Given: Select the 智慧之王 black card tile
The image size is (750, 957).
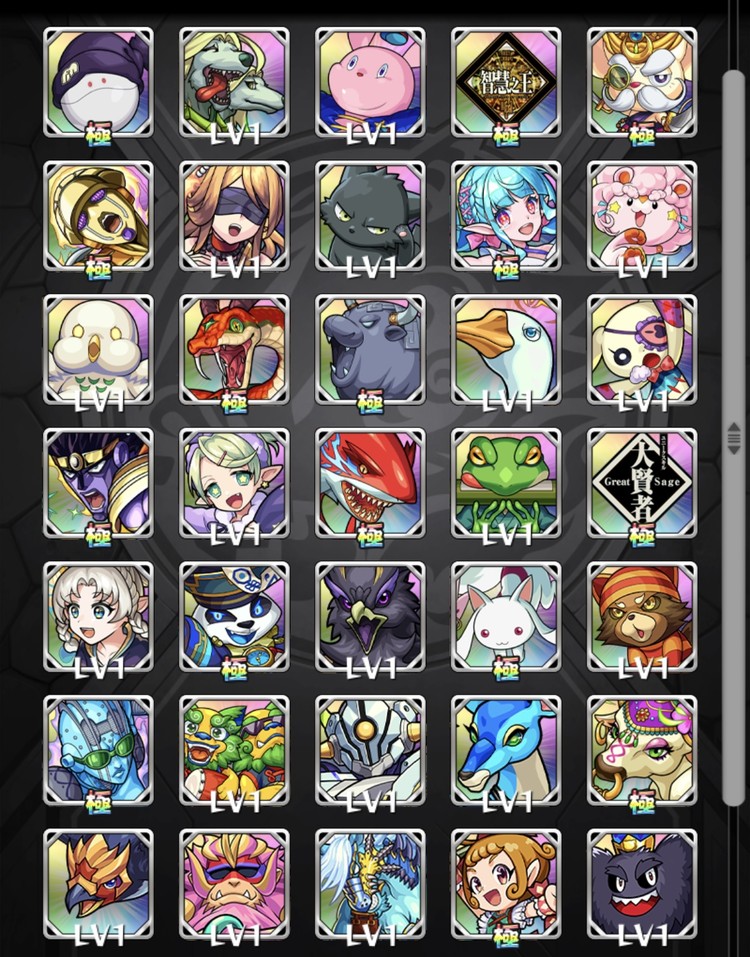Looking at the screenshot, I should coord(506,82).
